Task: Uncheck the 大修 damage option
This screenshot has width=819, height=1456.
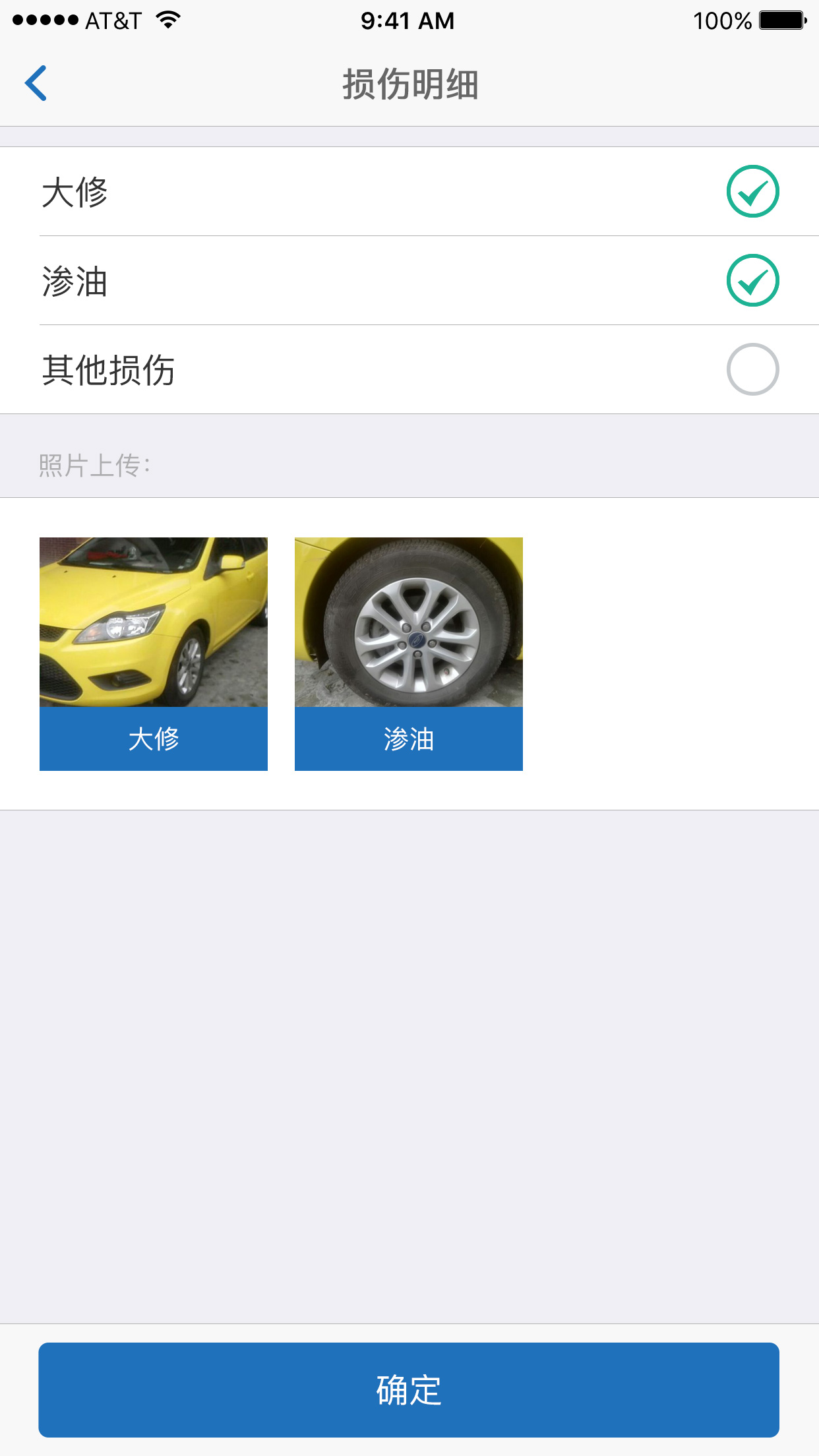Action: point(752,191)
